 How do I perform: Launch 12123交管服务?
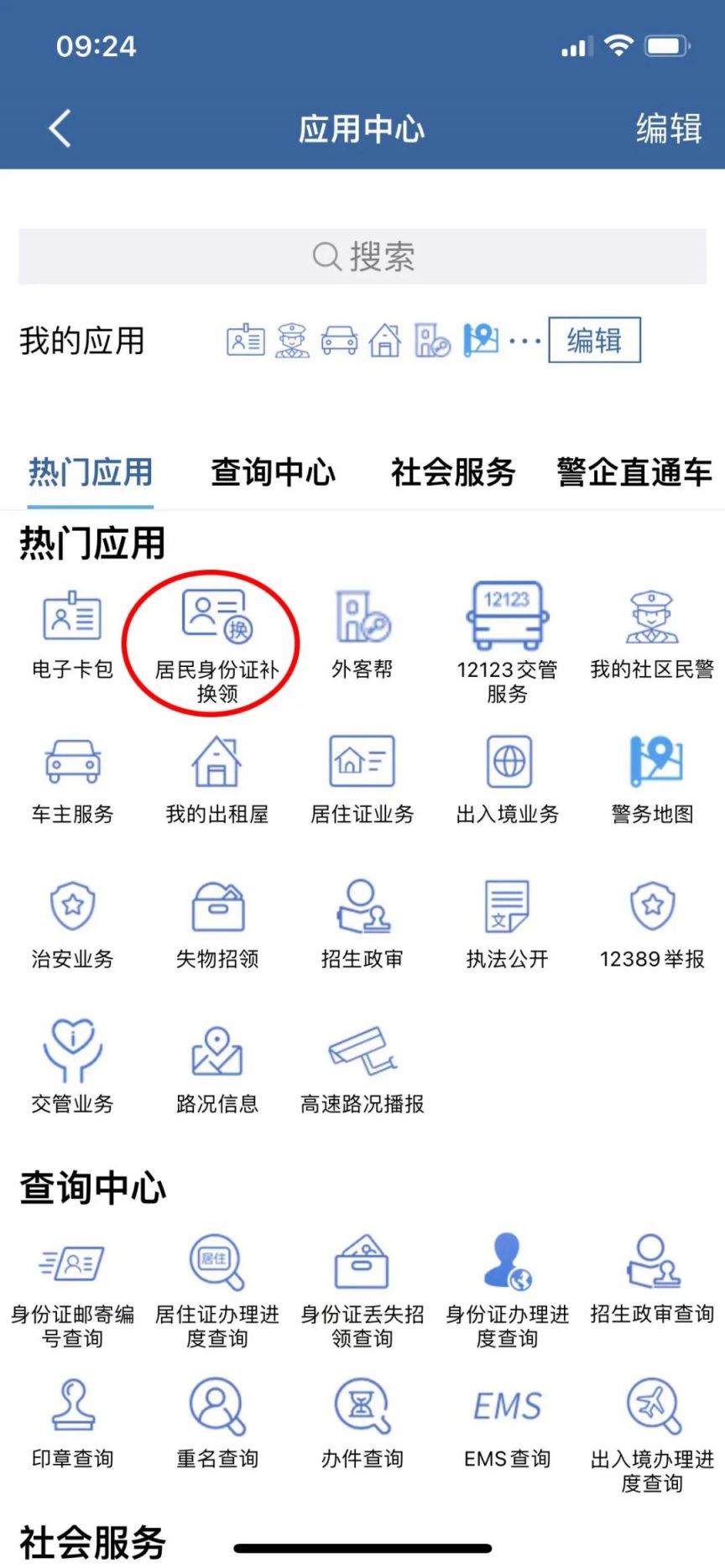(x=507, y=638)
